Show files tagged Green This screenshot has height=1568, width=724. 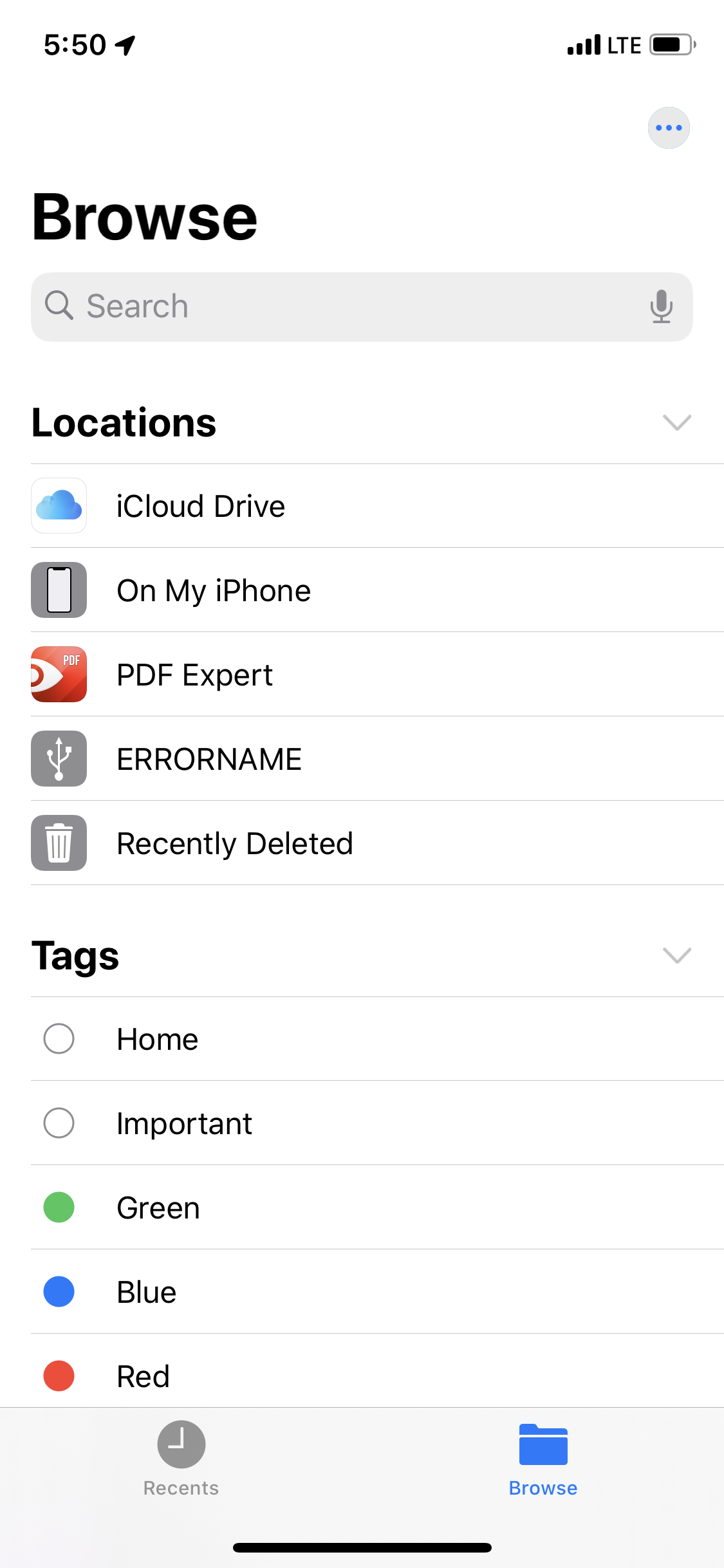pyautogui.click(x=377, y=1208)
